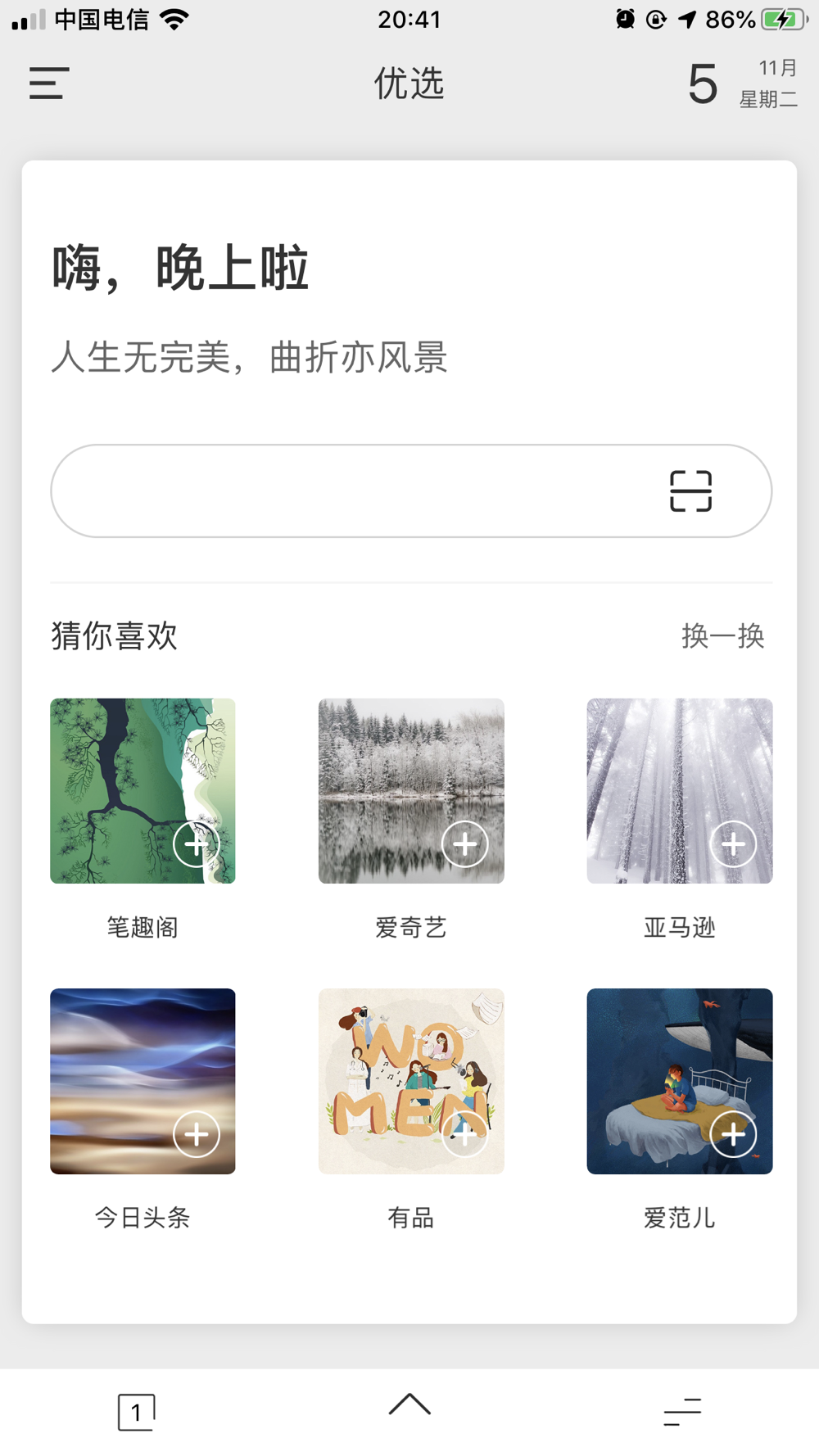
Task: Add 今日头条 using its plus icon
Action: coord(197,1134)
